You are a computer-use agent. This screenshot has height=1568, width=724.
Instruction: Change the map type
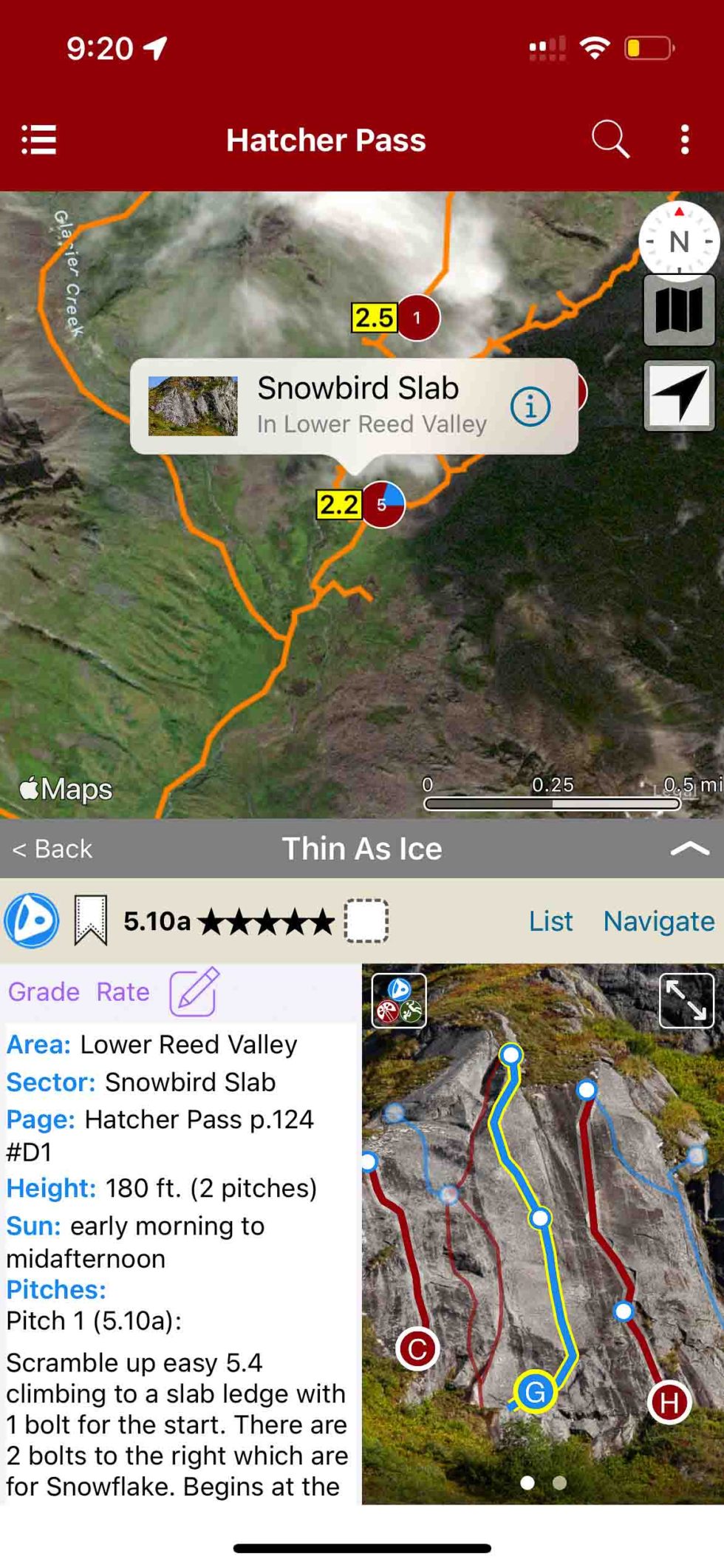tap(678, 310)
